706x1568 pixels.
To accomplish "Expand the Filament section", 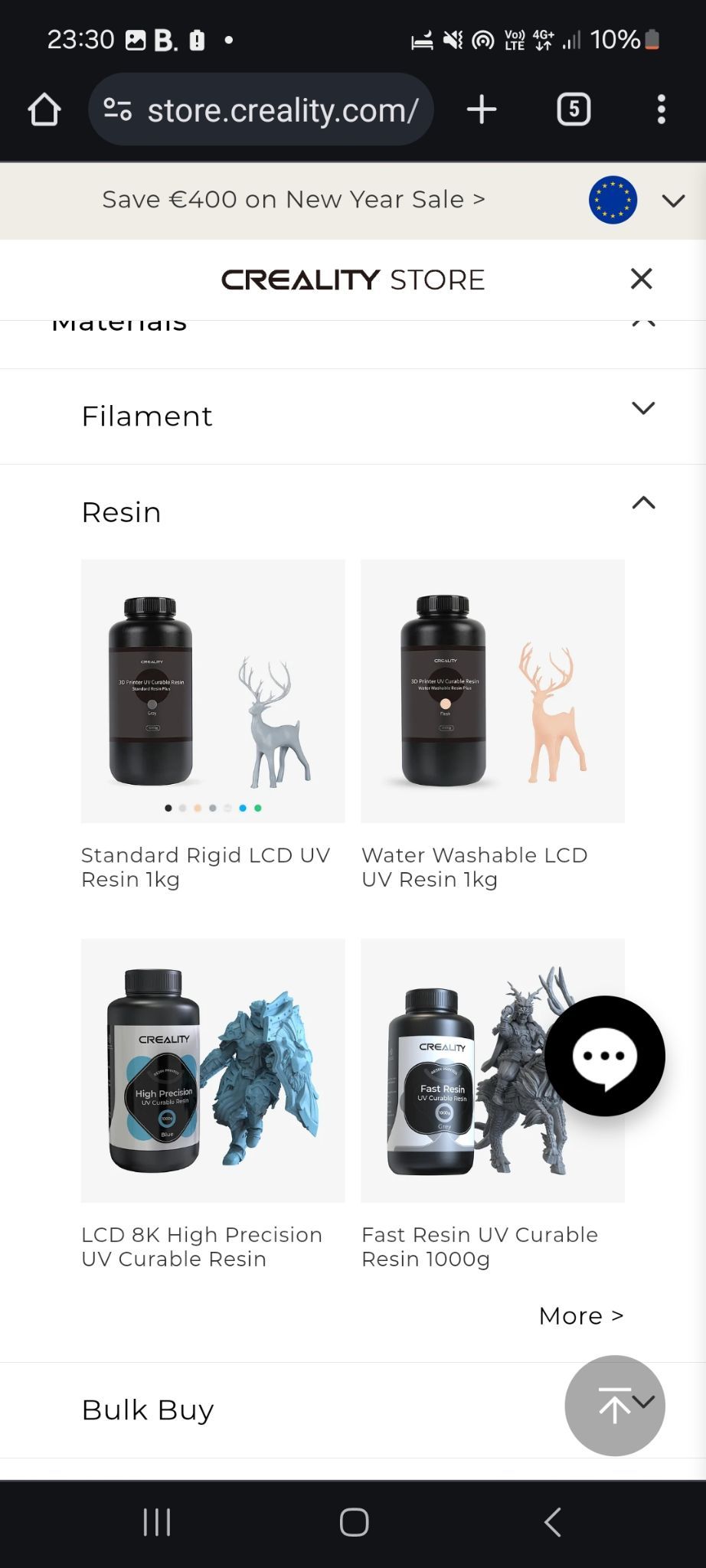I will pyautogui.click(x=353, y=416).
